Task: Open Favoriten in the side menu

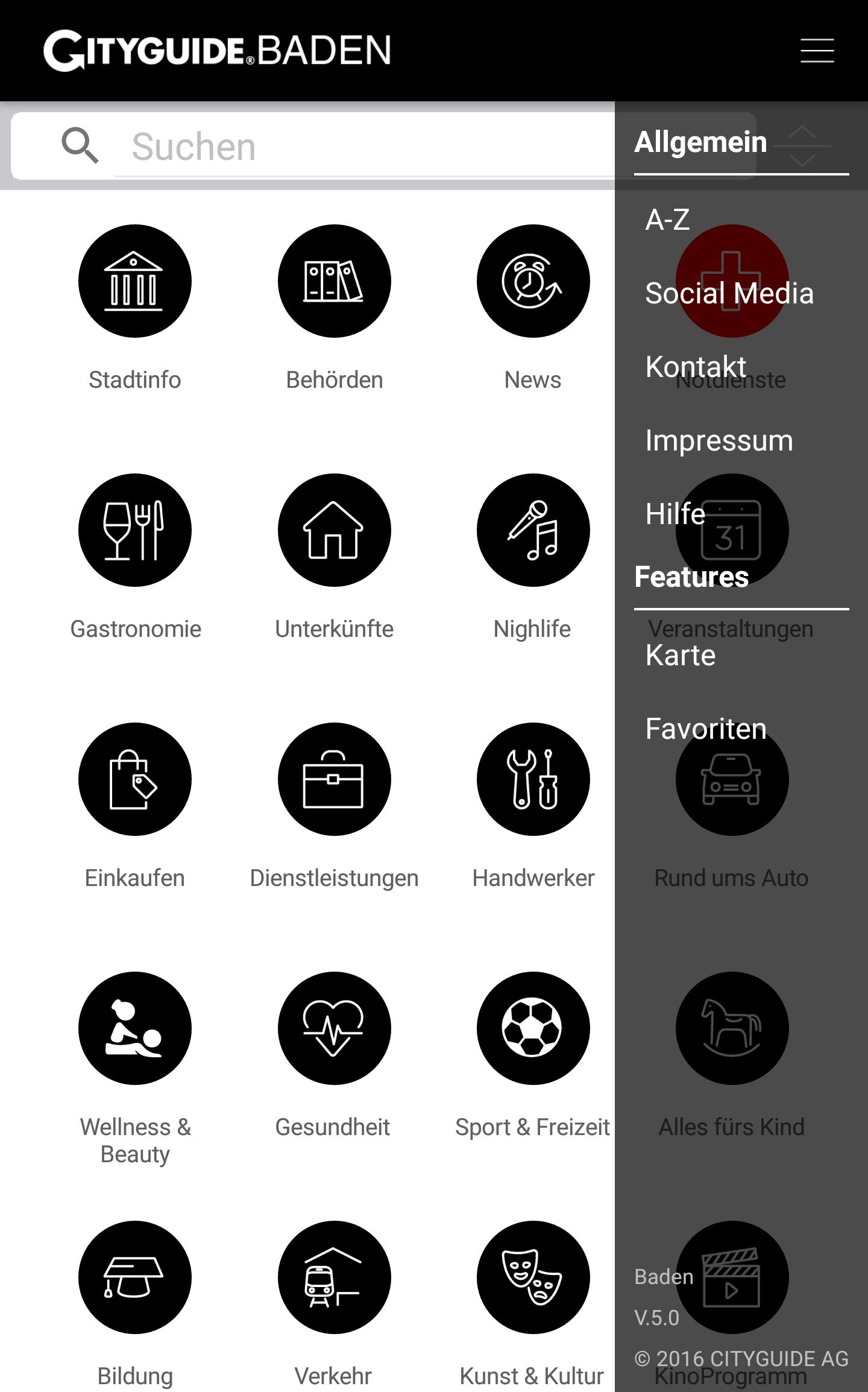Action: [706, 729]
